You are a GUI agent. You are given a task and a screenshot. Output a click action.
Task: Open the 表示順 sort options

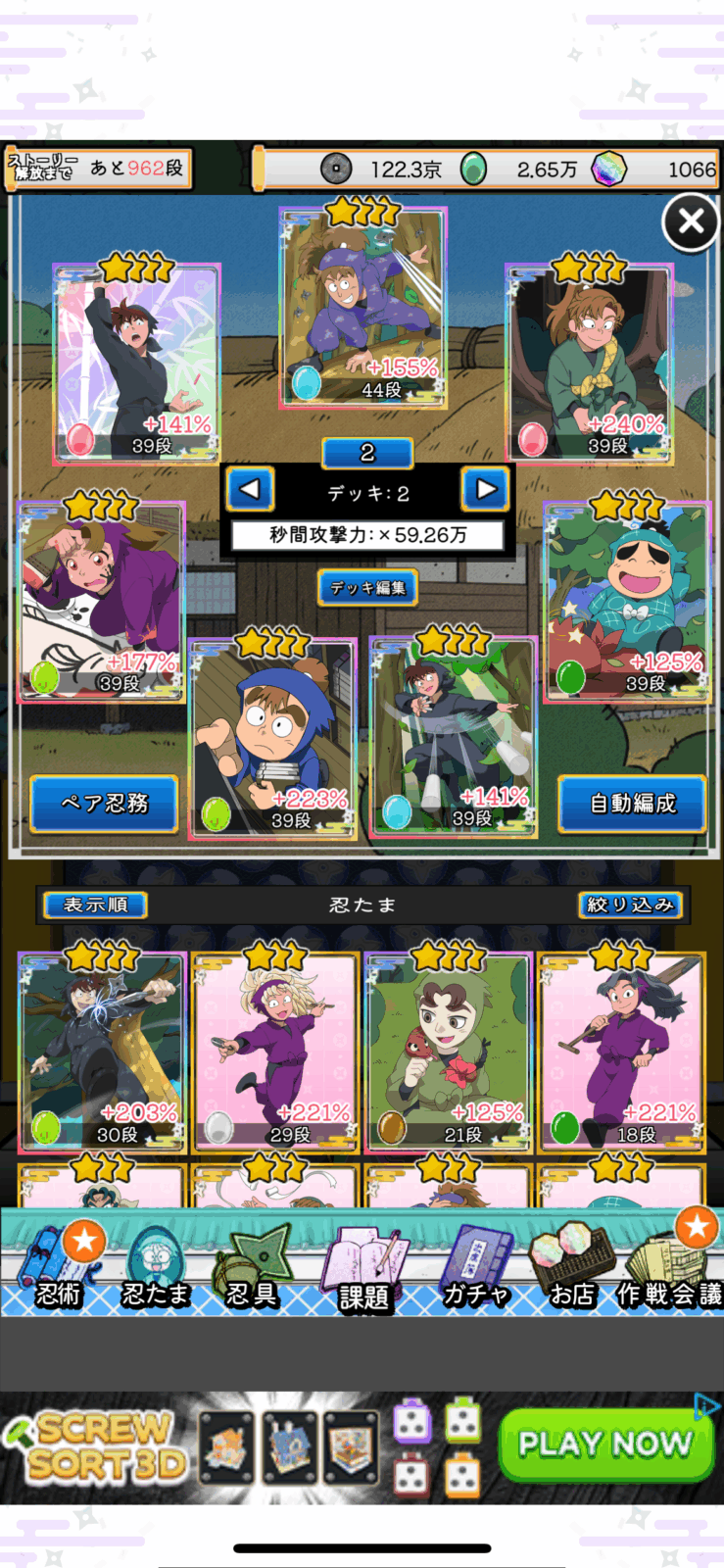tap(95, 905)
